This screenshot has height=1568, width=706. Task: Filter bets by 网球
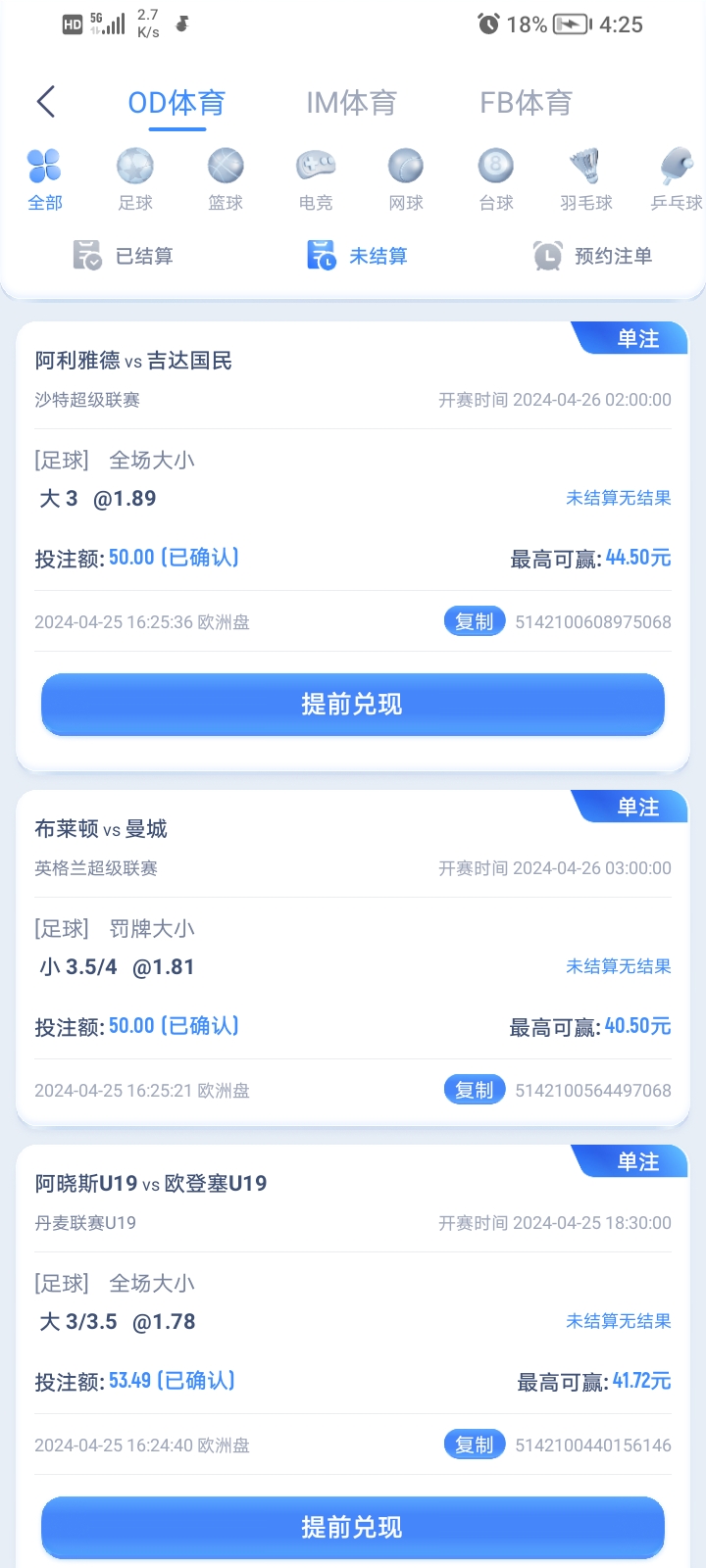tap(406, 178)
